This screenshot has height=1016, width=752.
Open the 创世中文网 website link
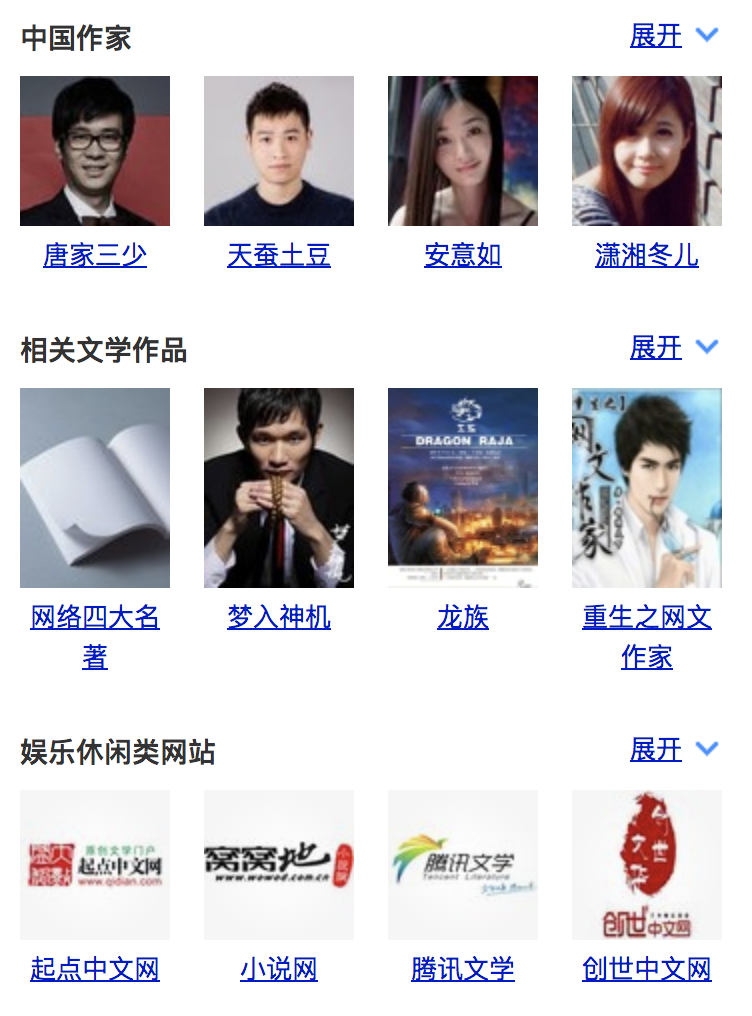click(x=647, y=969)
